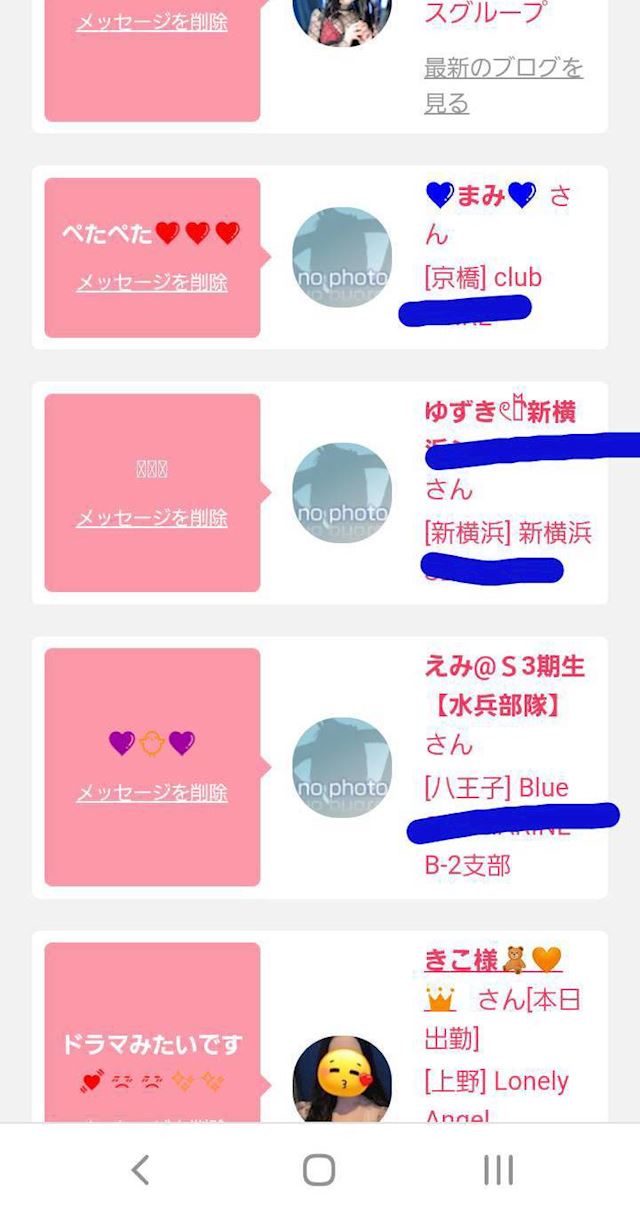Open recent apps from navigation bar
The height and width of the screenshot is (1218, 640).
point(498,1170)
